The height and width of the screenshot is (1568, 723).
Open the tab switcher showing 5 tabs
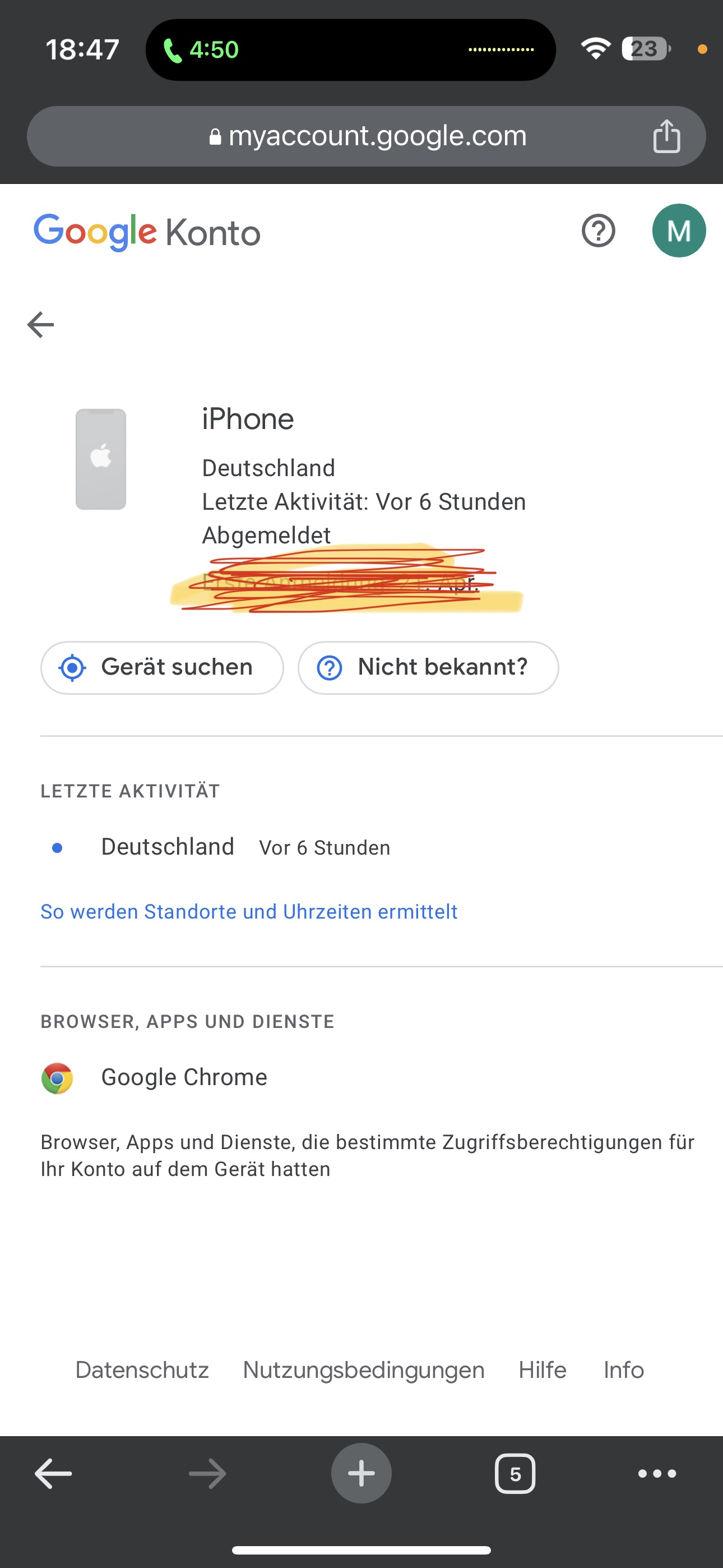515,1474
